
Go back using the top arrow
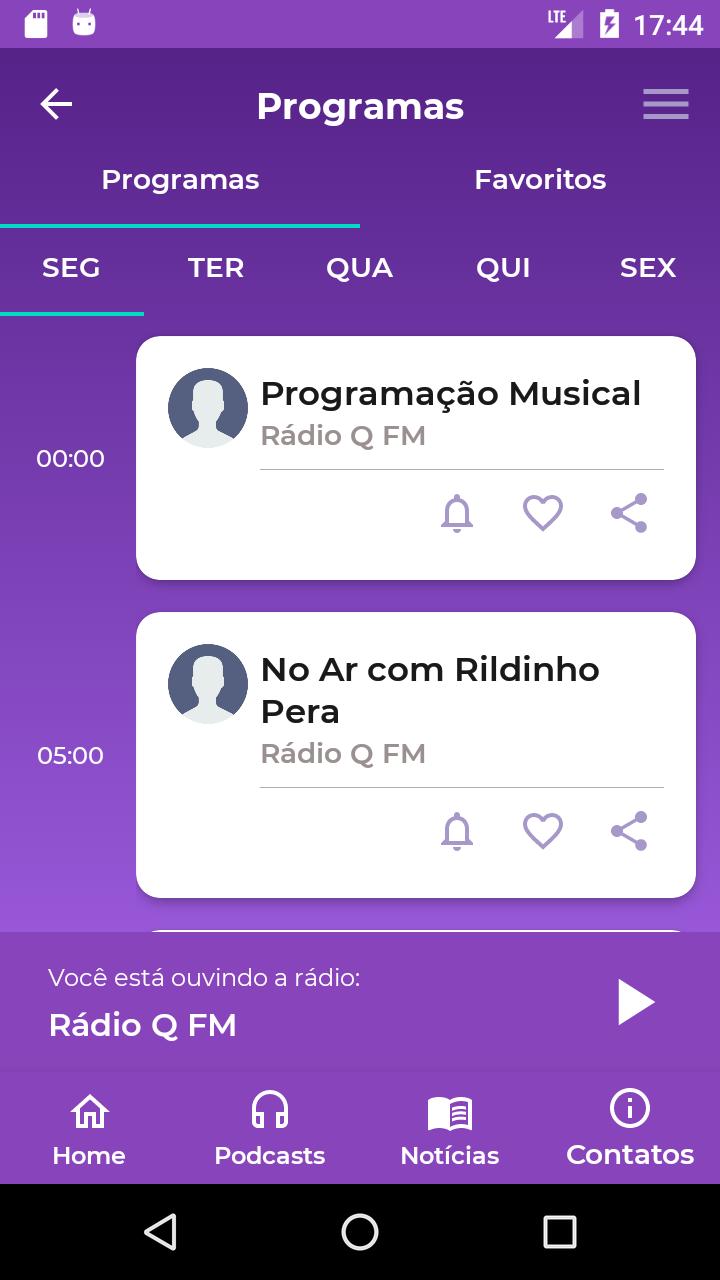56,104
